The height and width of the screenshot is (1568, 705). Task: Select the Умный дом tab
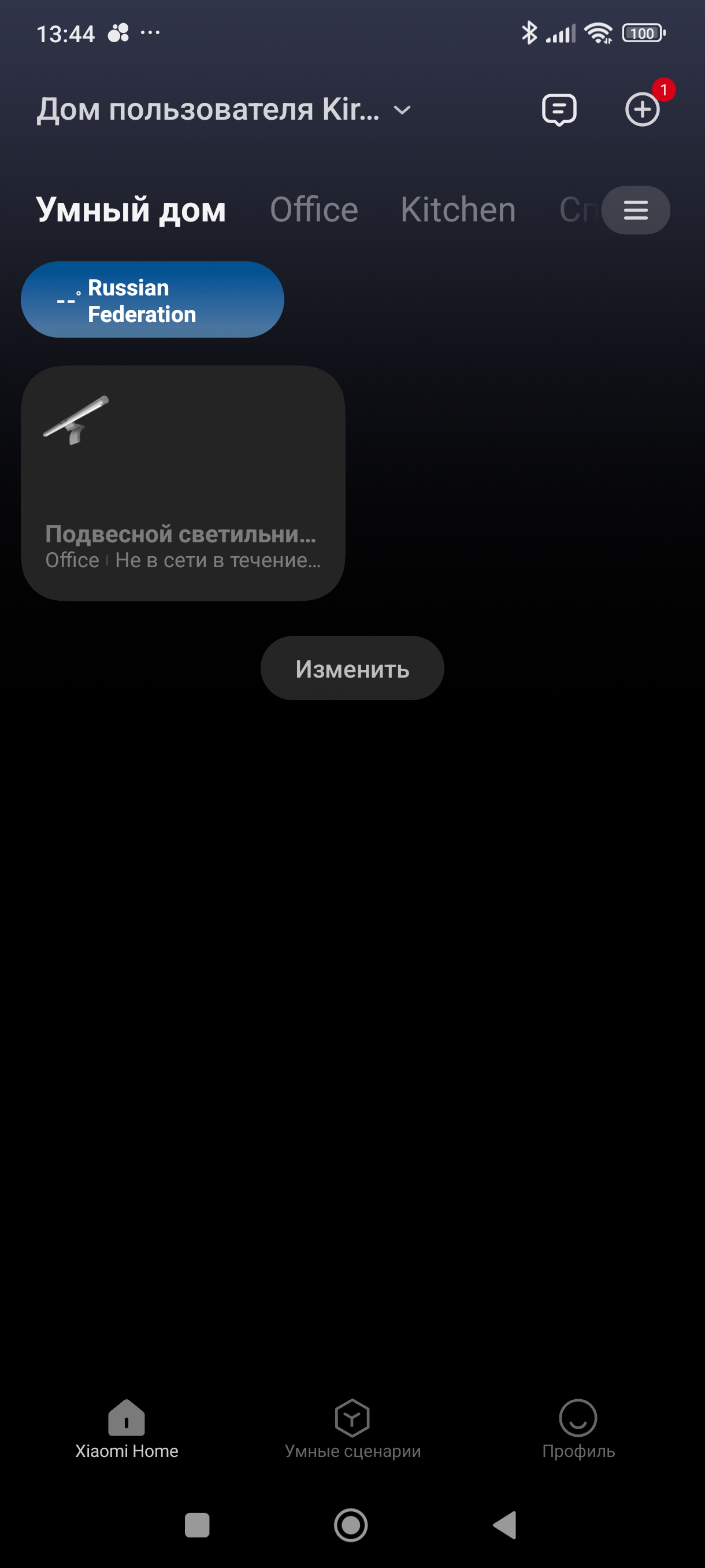(131, 210)
